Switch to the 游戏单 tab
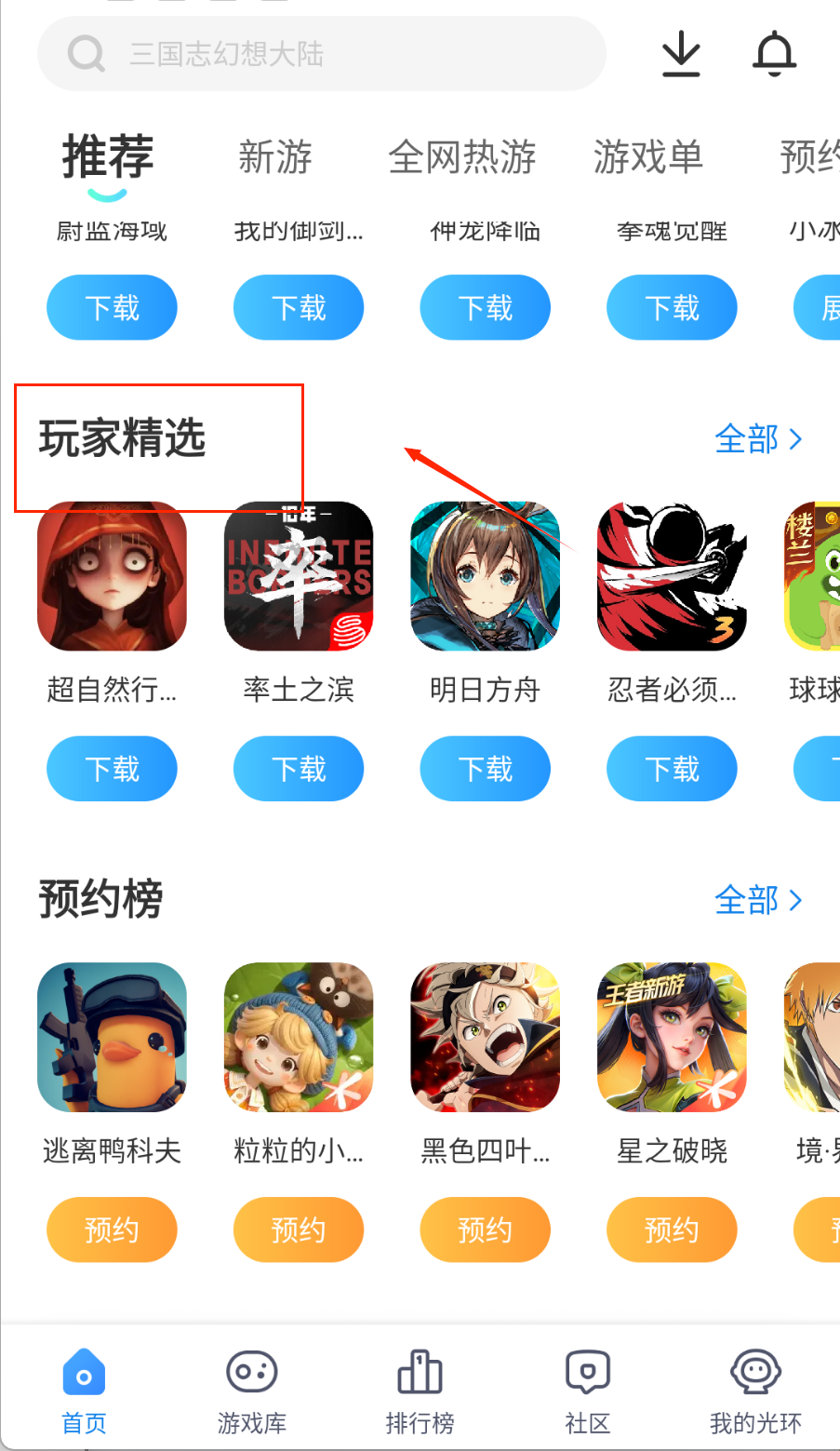Image resolution: width=840 pixels, height=1451 pixels. pyautogui.click(x=647, y=156)
